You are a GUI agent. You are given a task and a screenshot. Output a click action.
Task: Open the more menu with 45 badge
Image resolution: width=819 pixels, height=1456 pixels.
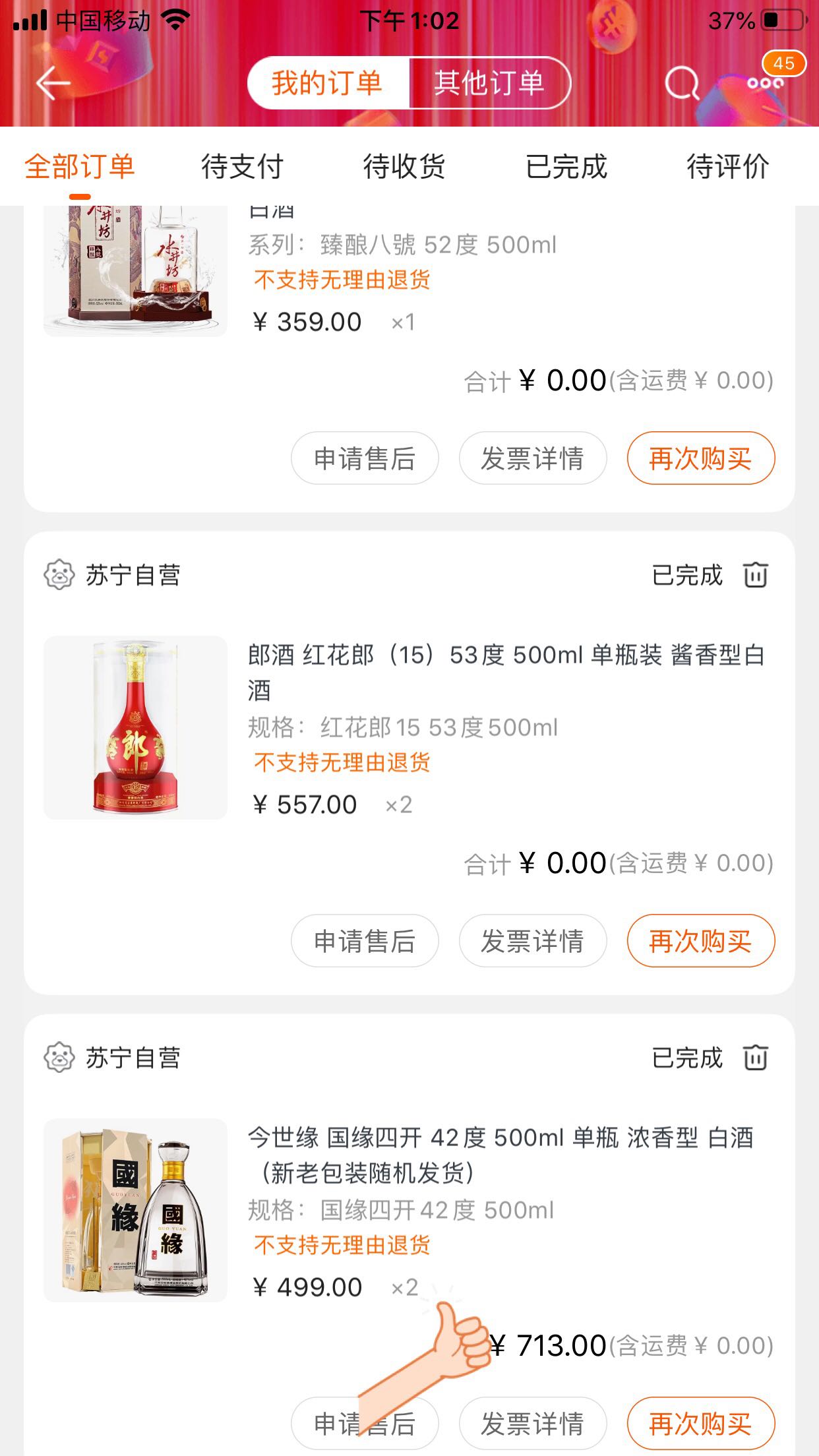point(765,83)
